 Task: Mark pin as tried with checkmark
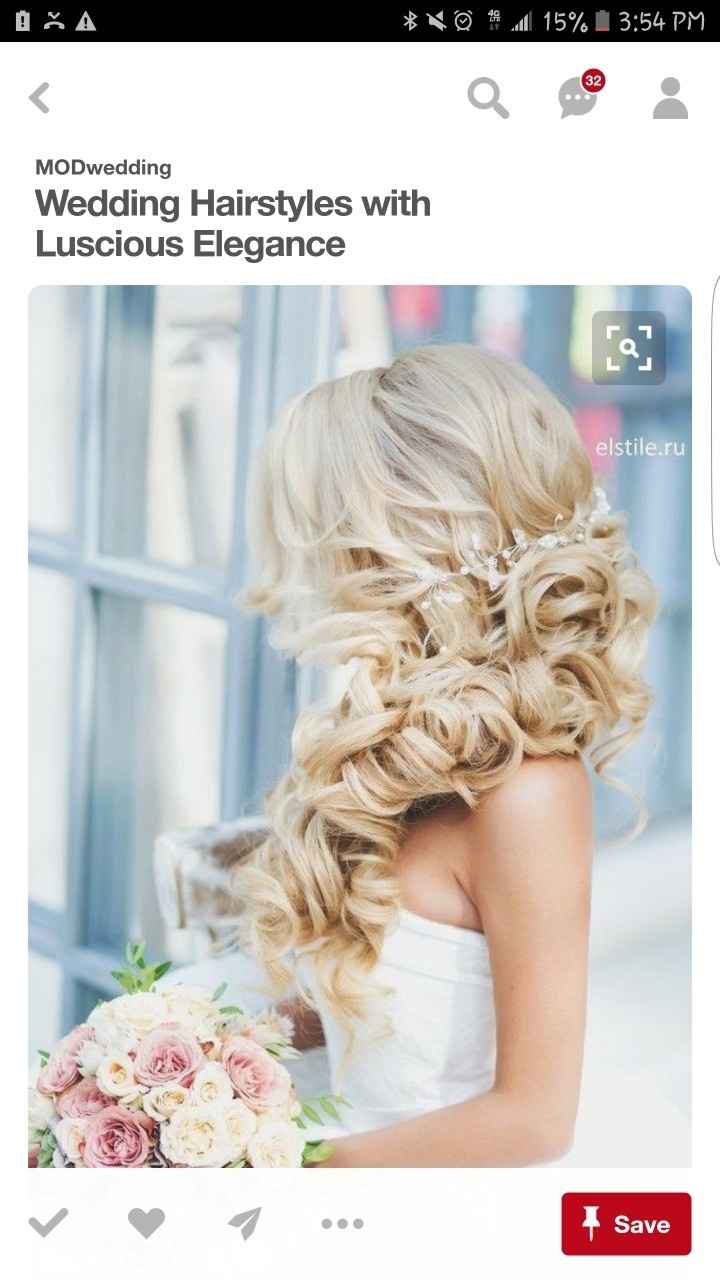(x=48, y=1222)
